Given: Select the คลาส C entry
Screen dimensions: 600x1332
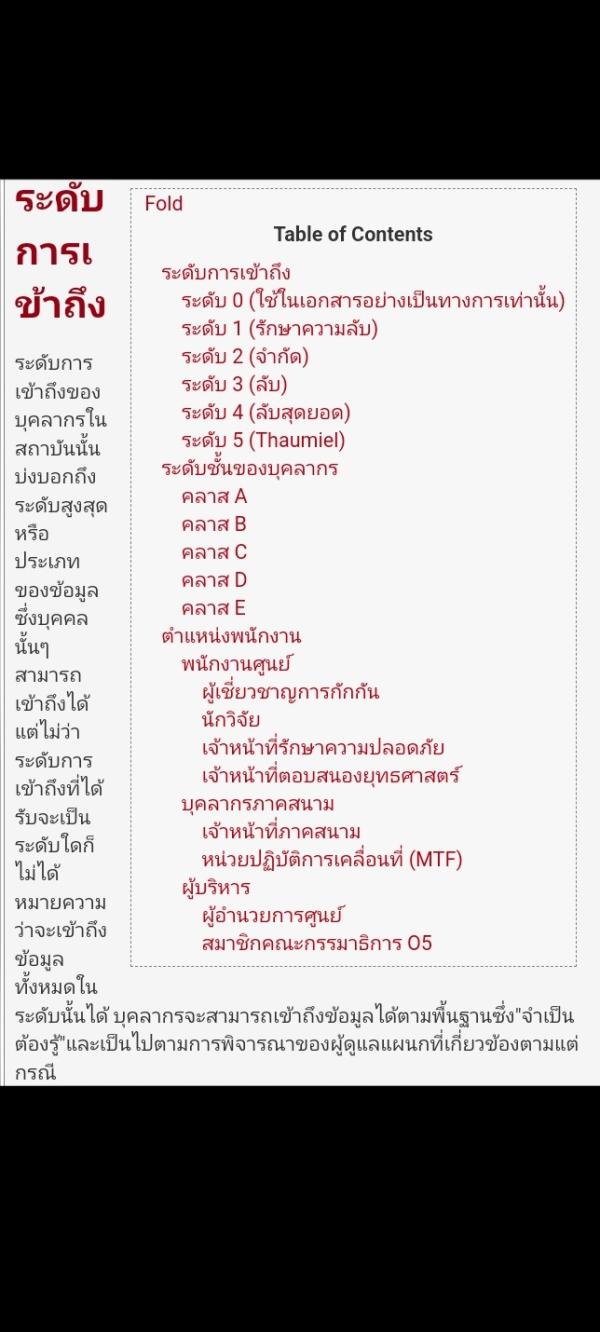Looking at the screenshot, I should pos(214,553).
